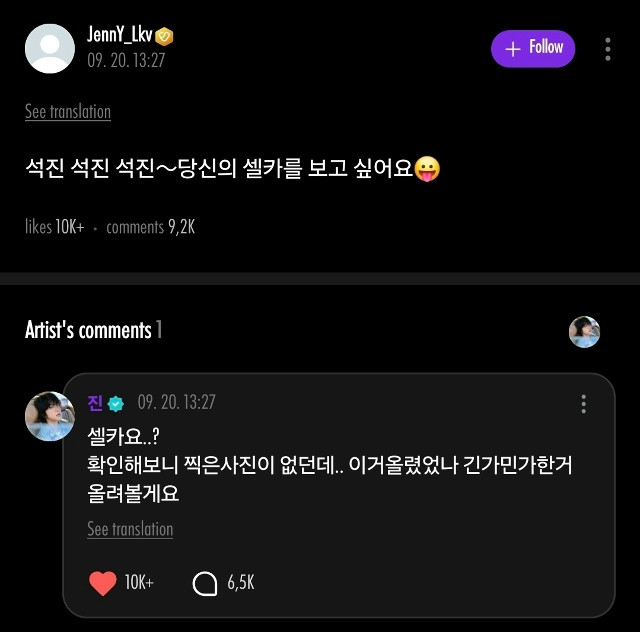Open the overflow menu on 진's comment

click(583, 403)
